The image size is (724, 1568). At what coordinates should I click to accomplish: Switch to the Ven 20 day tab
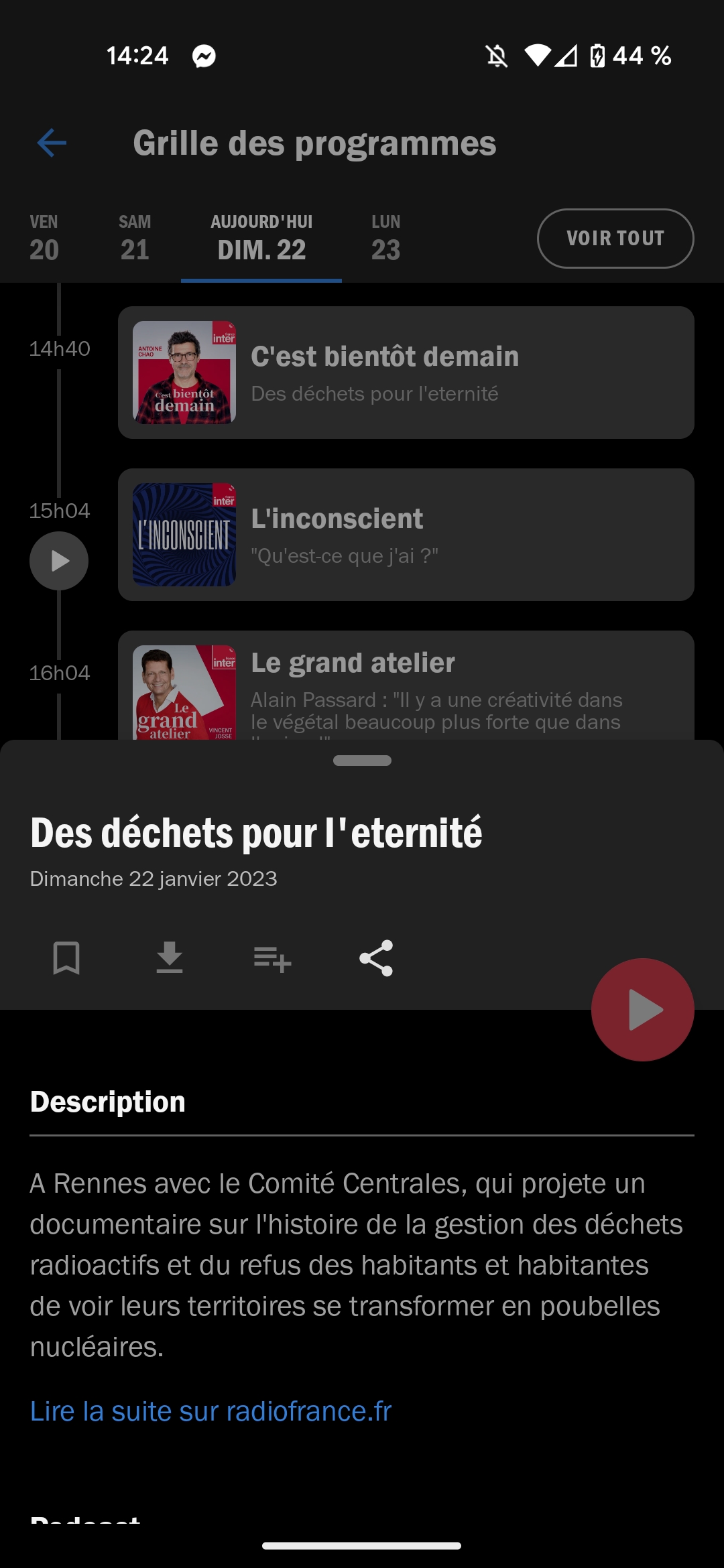pyautogui.click(x=44, y=239)
